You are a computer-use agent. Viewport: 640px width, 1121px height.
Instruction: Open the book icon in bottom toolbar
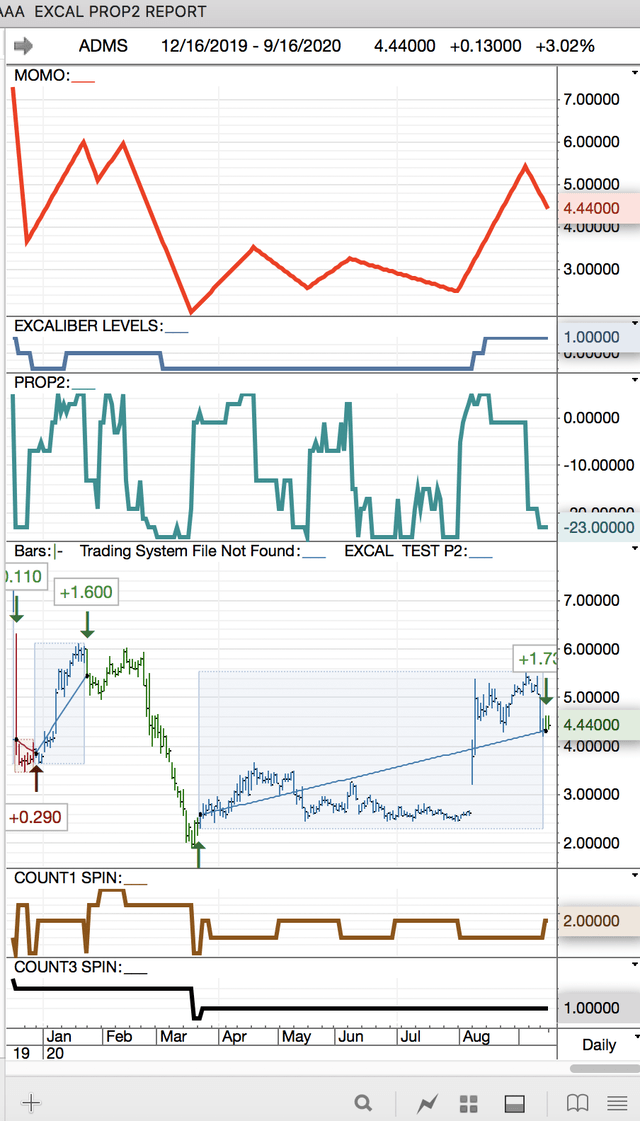pos(577,1102)
